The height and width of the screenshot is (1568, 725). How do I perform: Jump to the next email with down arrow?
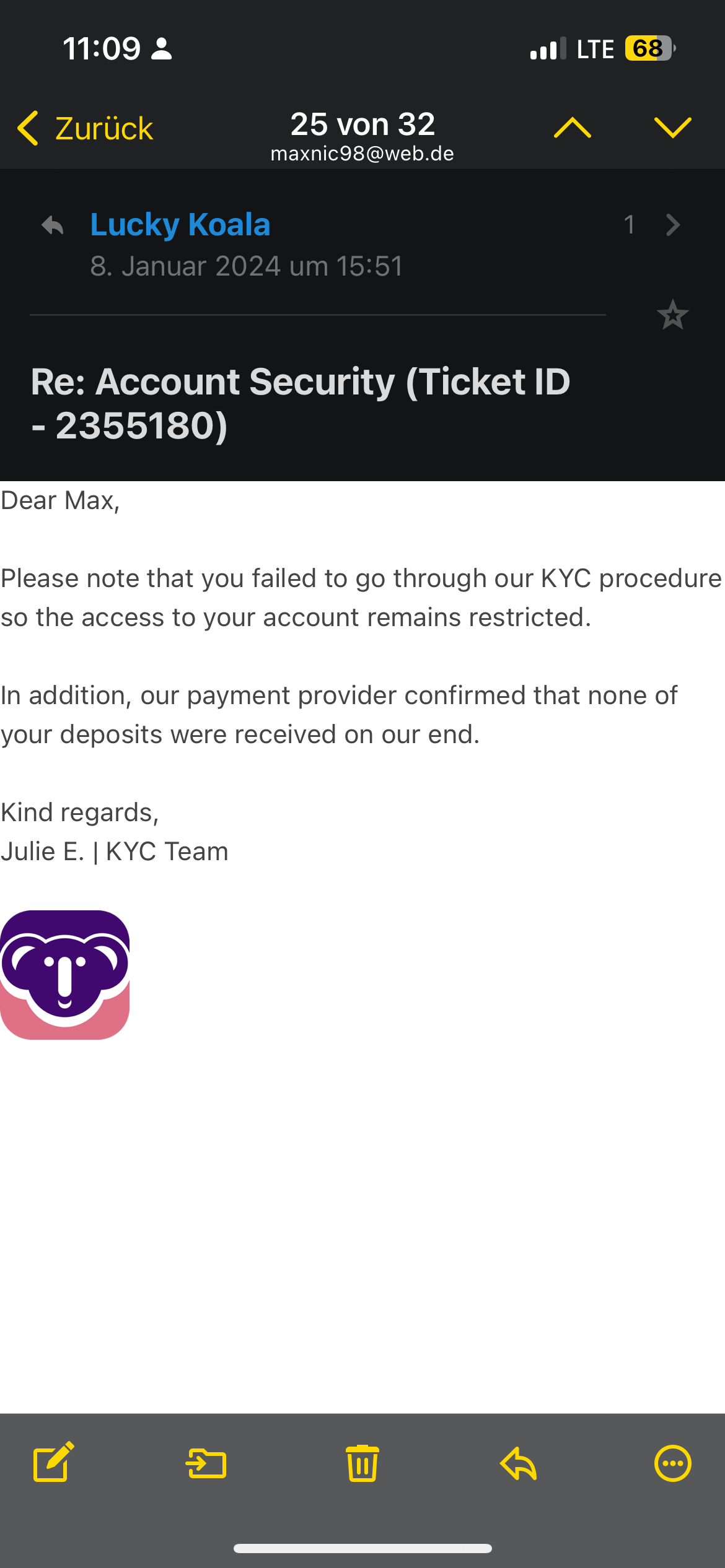pyautogui.click(x=672, y=128)
